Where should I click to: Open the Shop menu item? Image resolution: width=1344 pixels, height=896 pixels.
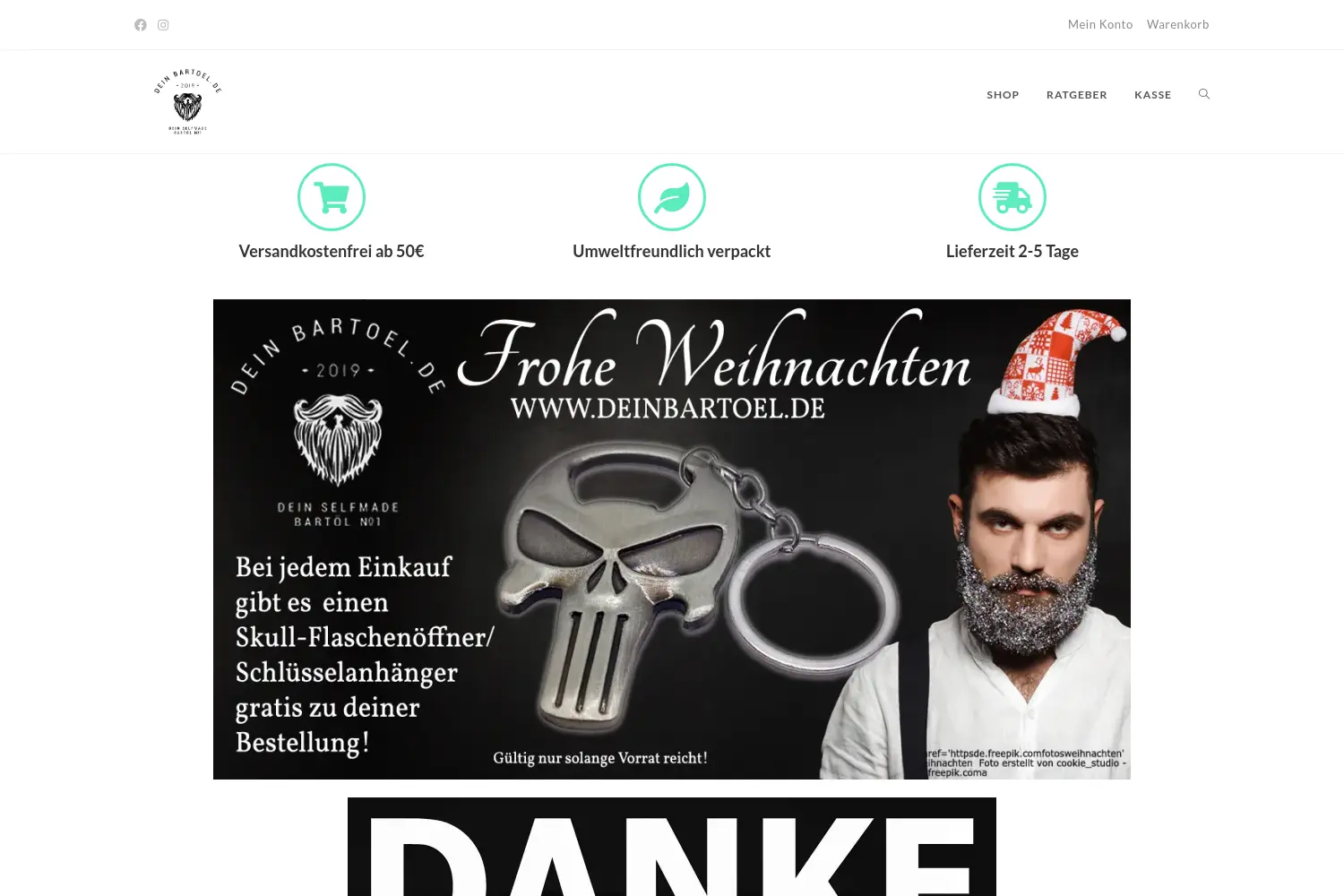click(x=1003, y=95)
